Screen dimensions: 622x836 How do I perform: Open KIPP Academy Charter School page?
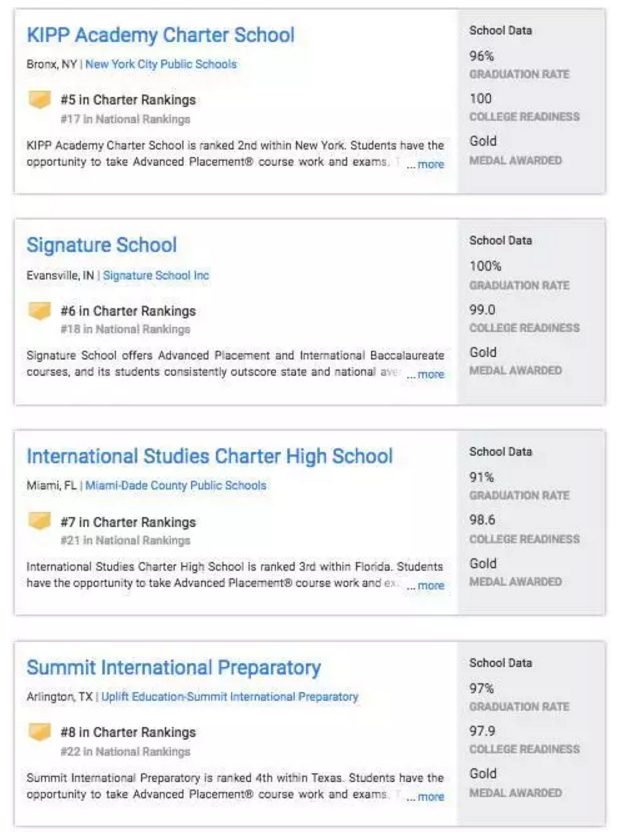pyautogui.click(x=160, y=35)
